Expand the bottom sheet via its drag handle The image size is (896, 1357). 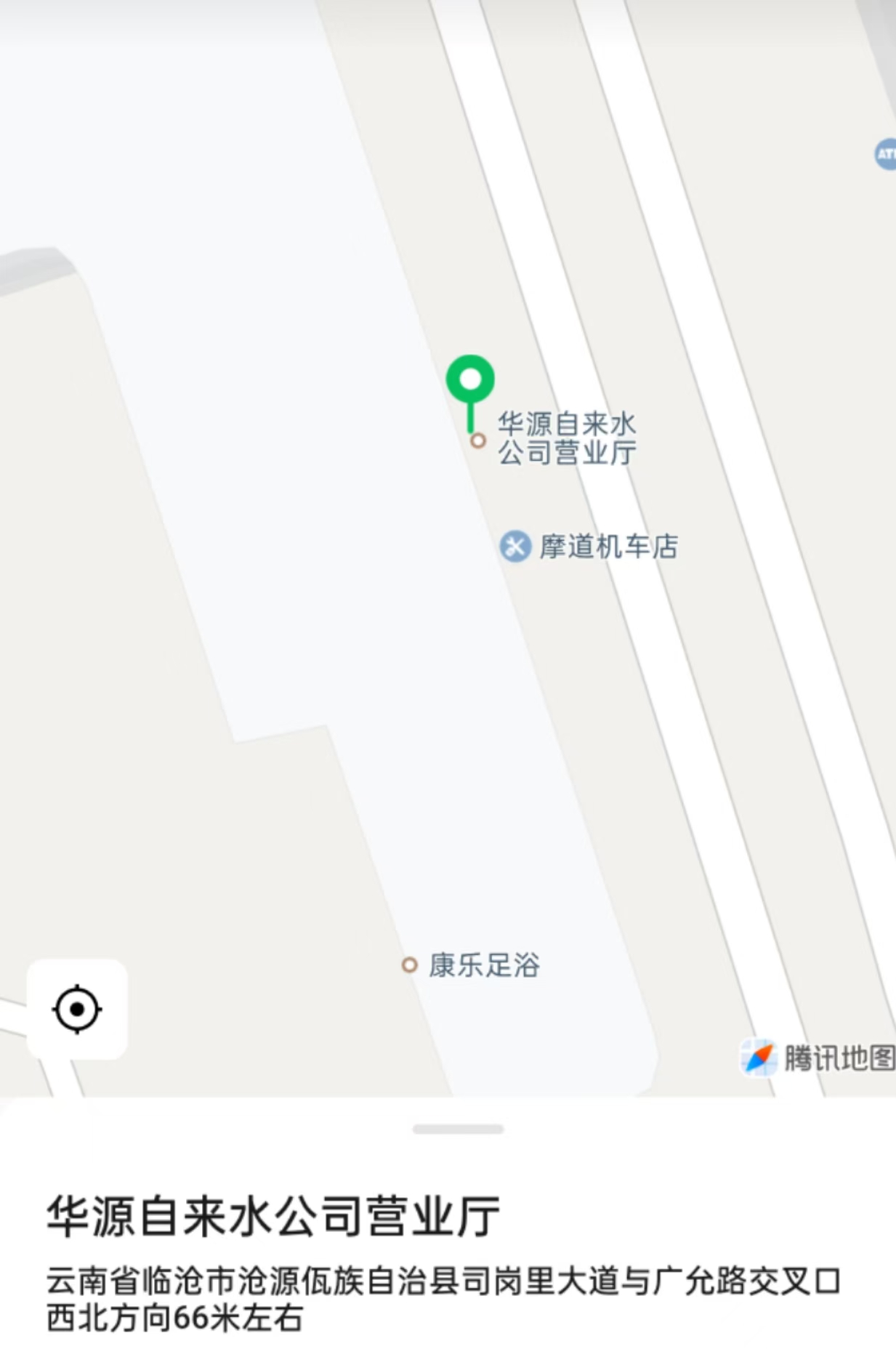click(456, 1129)
